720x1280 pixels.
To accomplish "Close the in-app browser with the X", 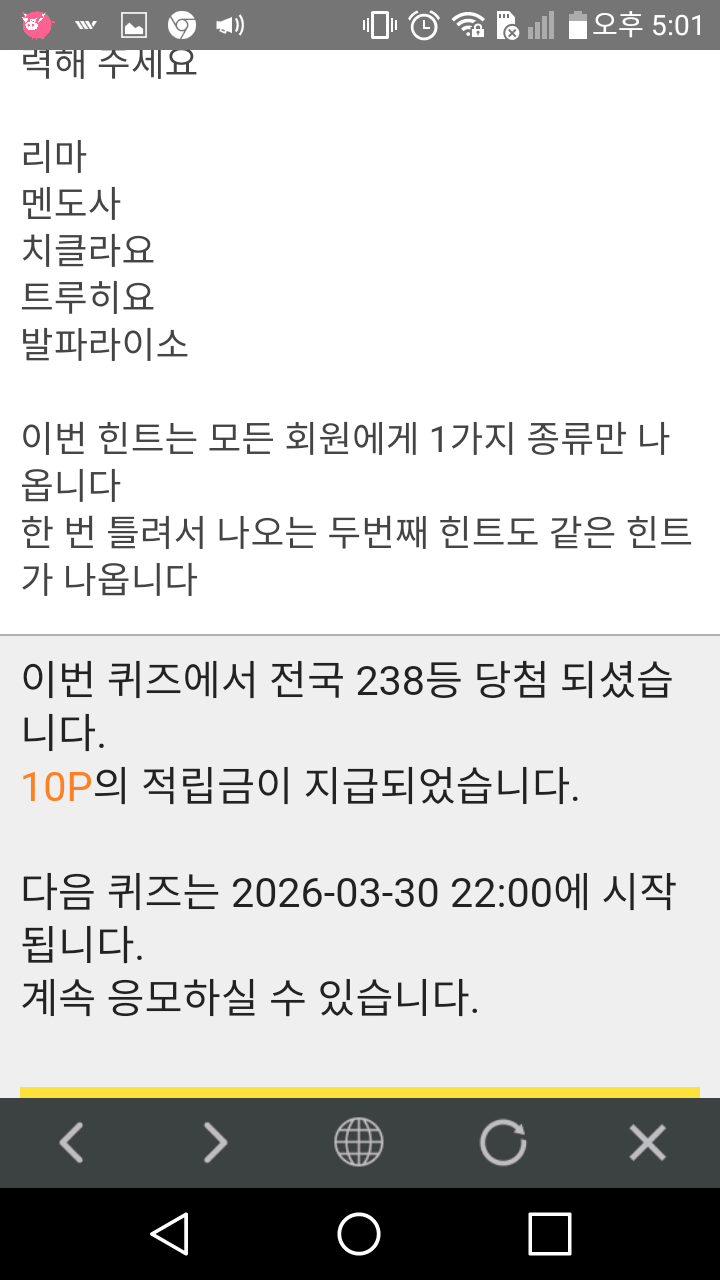I will [647, 1142].
